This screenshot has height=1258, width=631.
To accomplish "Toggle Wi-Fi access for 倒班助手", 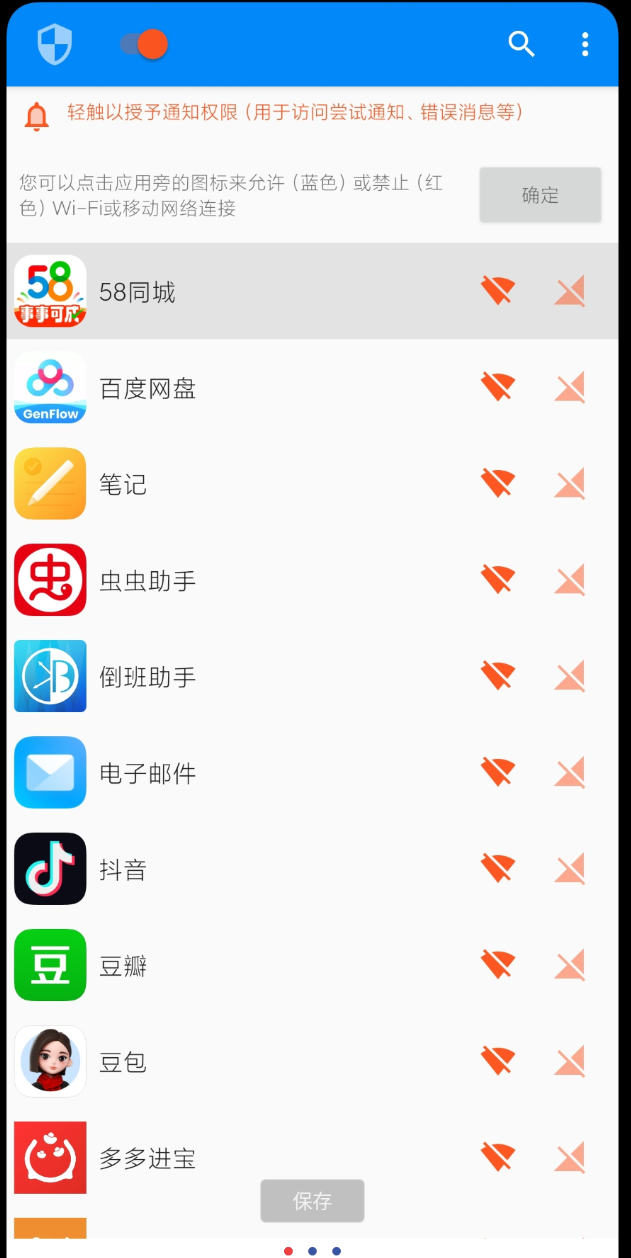I will pyautogui.click(x=497, y=676).
